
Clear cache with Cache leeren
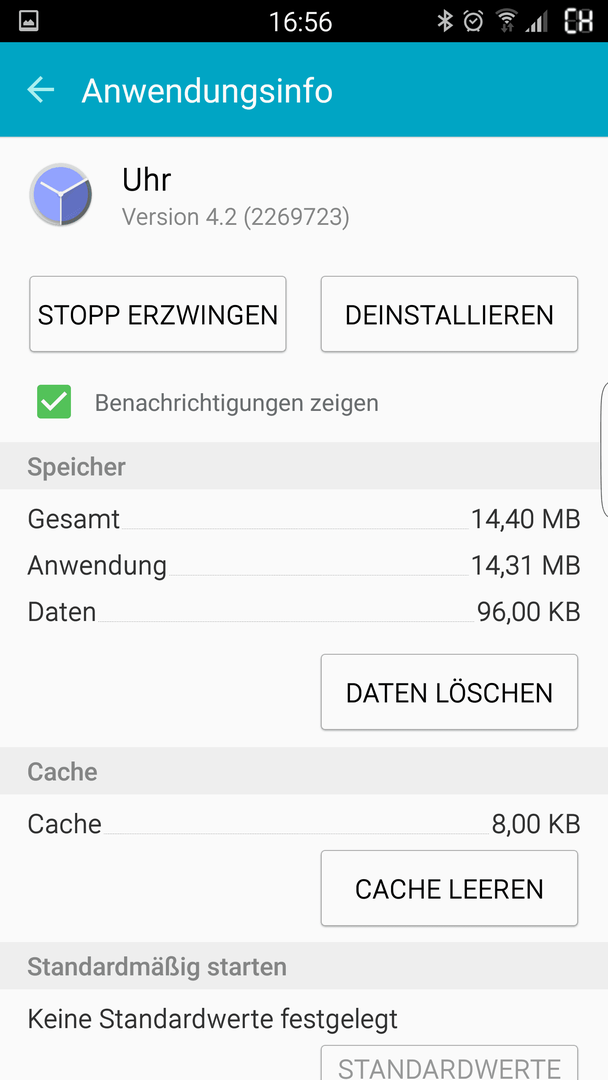point(449,889)
